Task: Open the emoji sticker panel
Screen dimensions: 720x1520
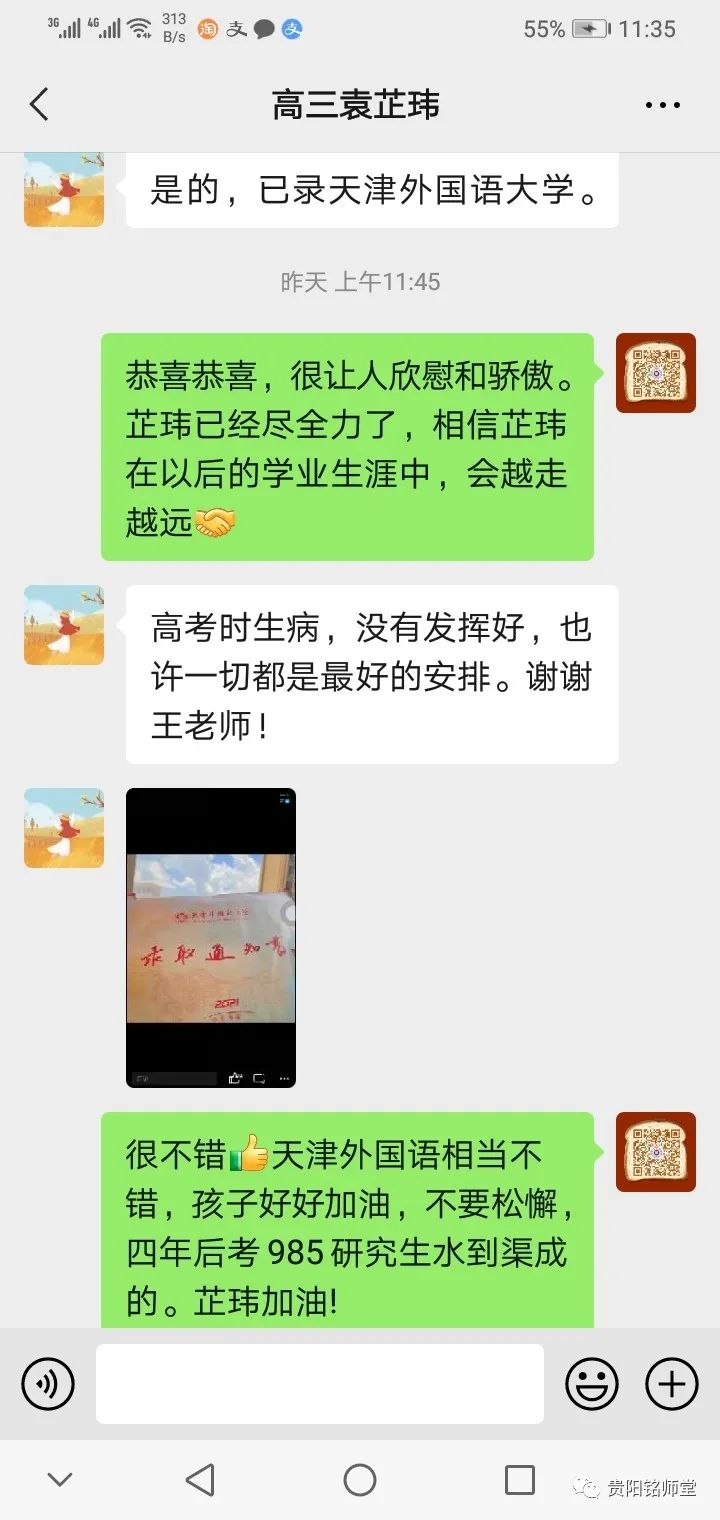Action: click(x=591, y=1384)
